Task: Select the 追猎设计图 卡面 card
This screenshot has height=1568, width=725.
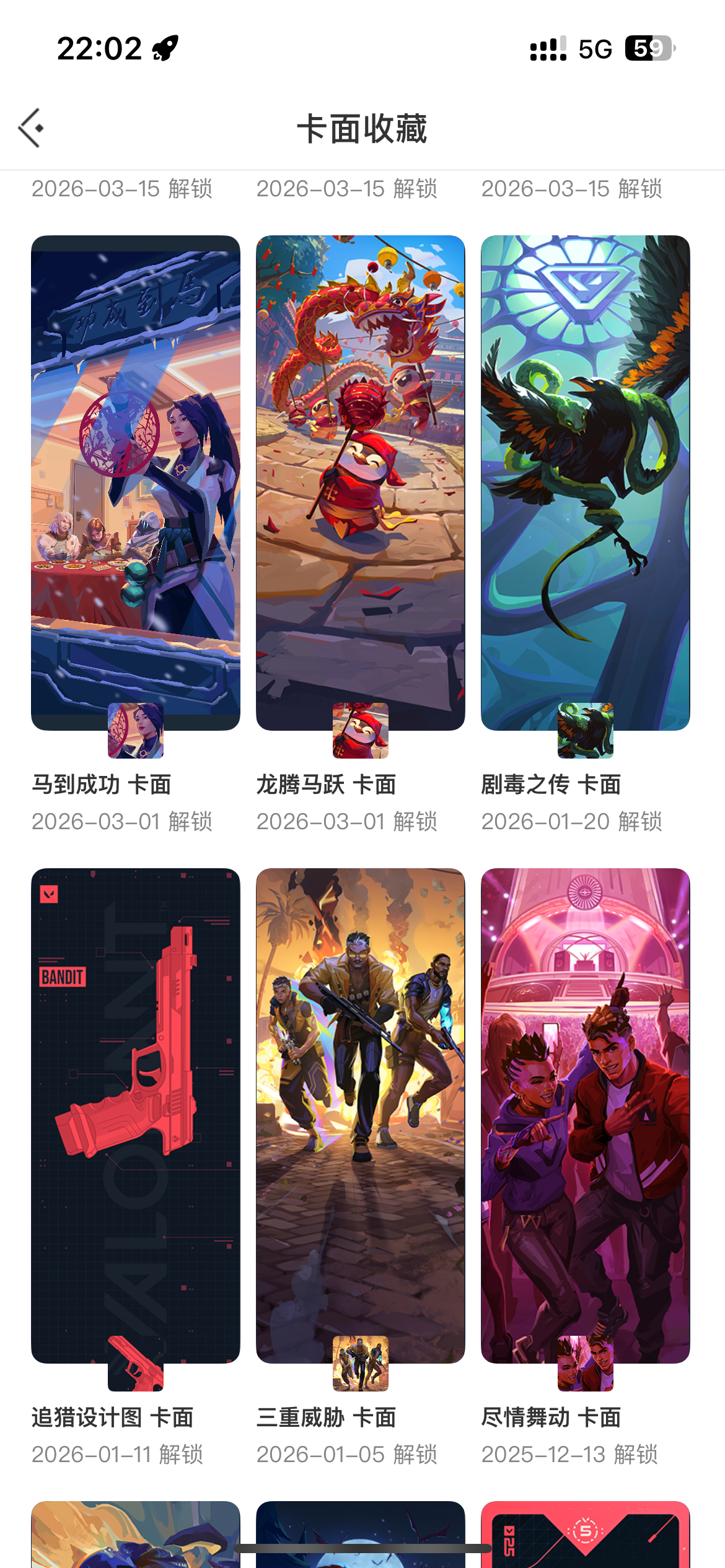Action: [x=136, y=1115]
